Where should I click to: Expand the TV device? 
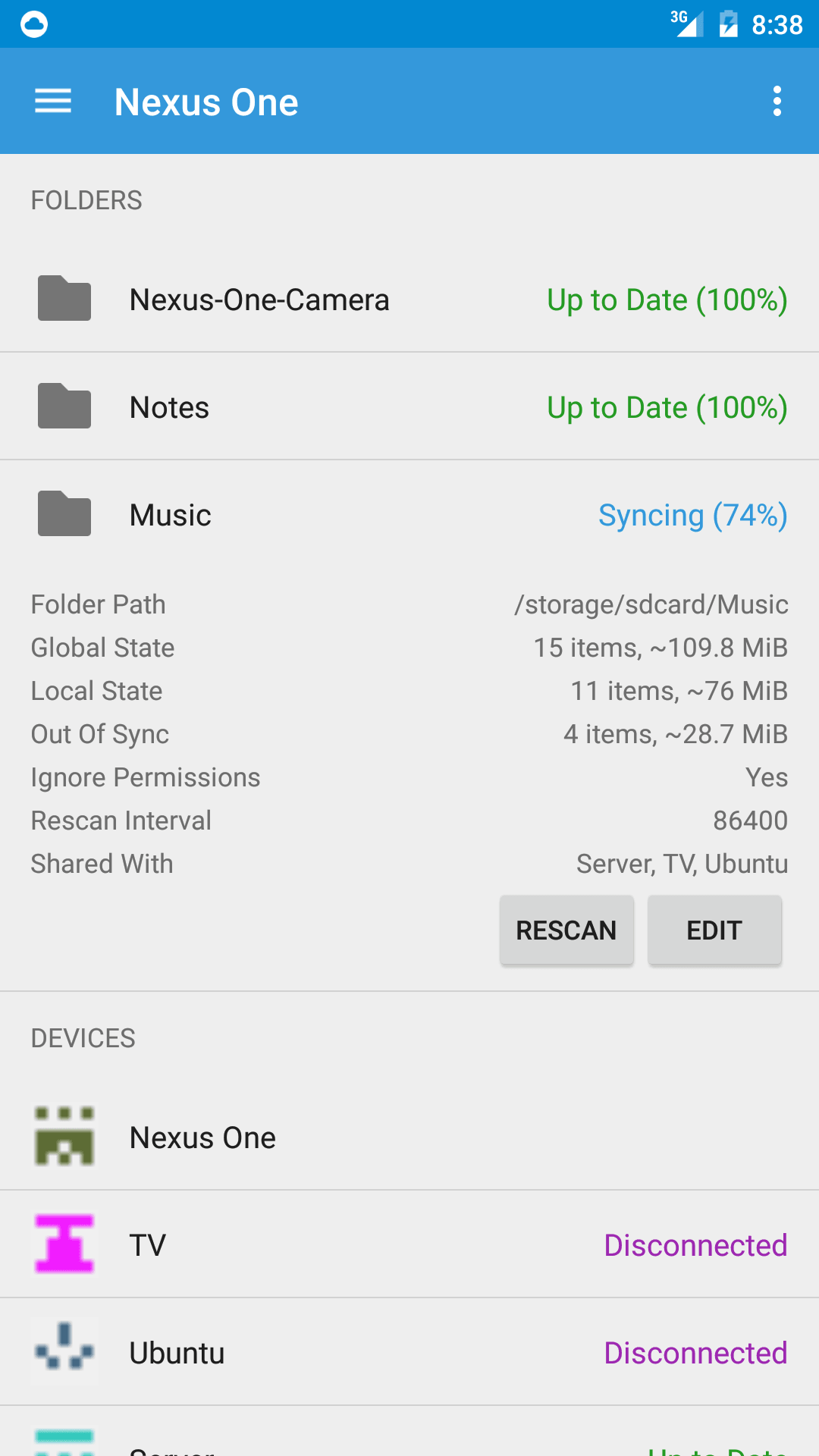[409, 1244]
